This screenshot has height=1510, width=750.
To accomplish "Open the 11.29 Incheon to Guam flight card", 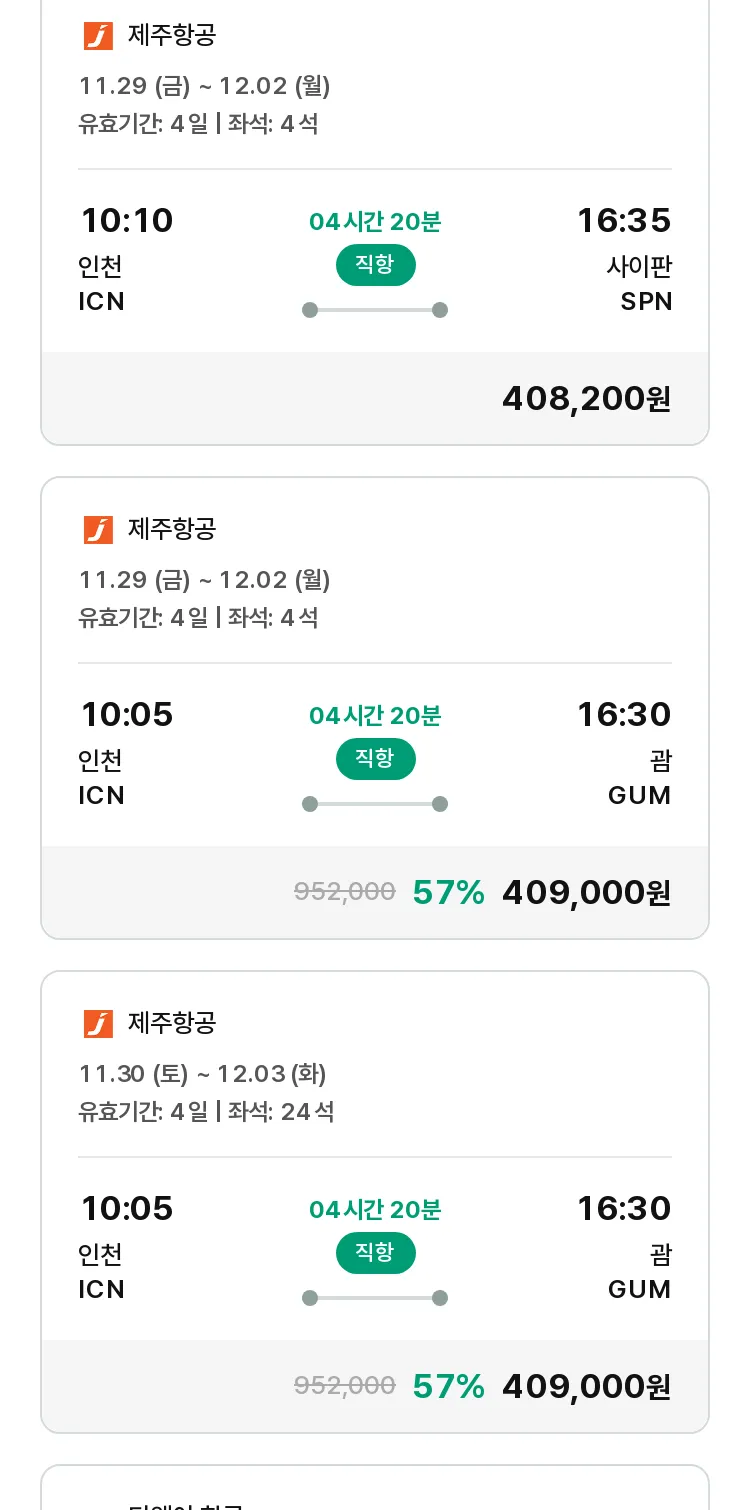I will tap(375, 708).
